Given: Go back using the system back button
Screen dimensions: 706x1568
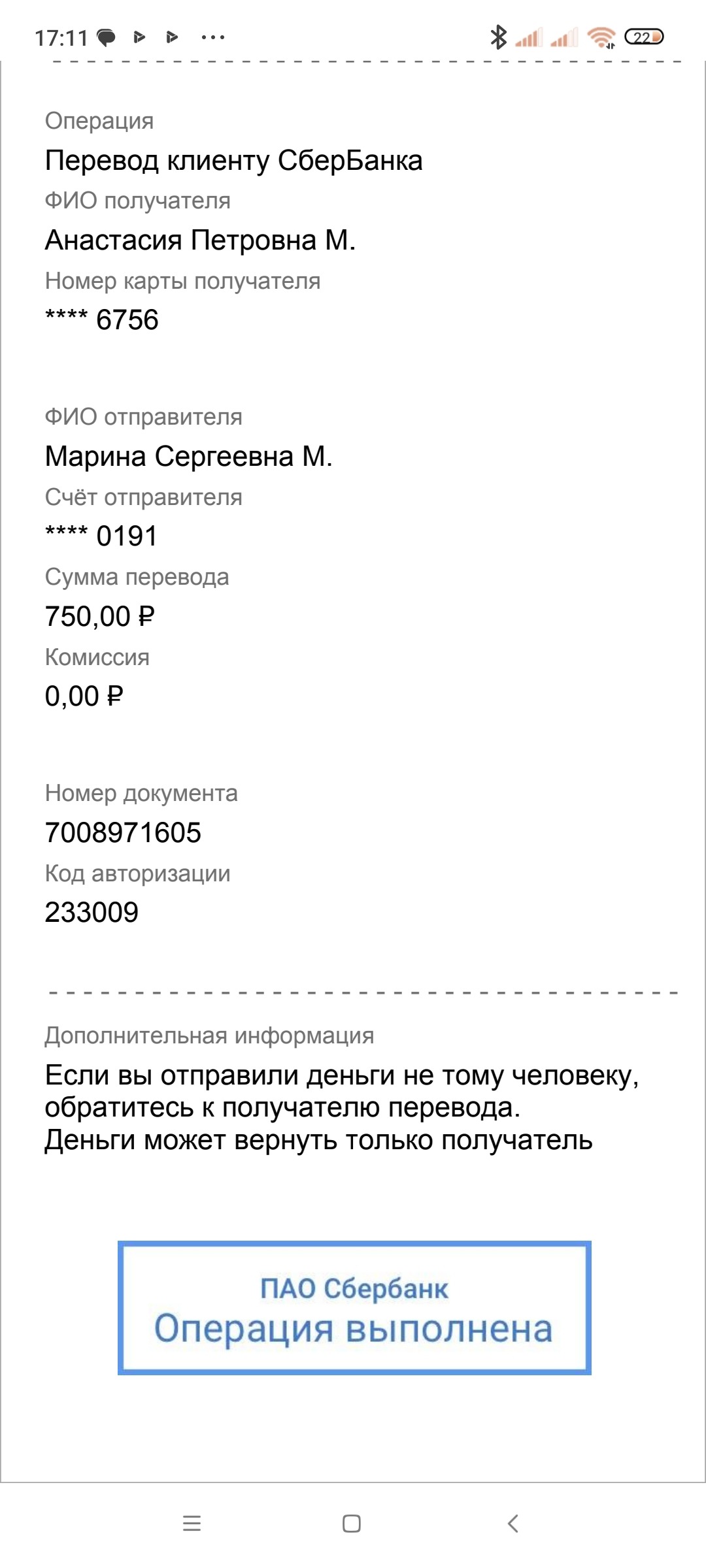Looking at the screenshot, I should click(x=513, y=1524).
